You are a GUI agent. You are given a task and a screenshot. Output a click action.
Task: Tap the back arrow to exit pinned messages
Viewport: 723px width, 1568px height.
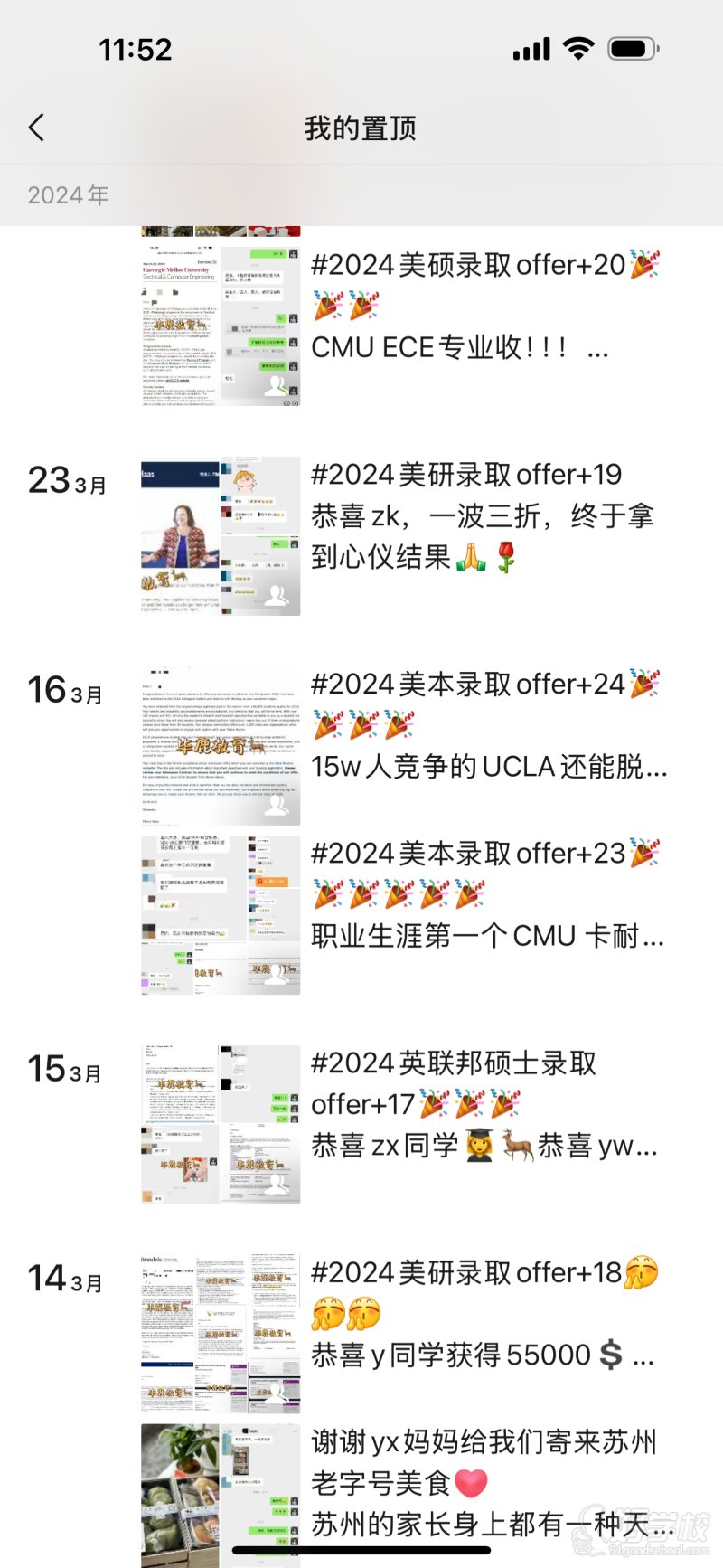pyautogui.click(x=36, y=128)
